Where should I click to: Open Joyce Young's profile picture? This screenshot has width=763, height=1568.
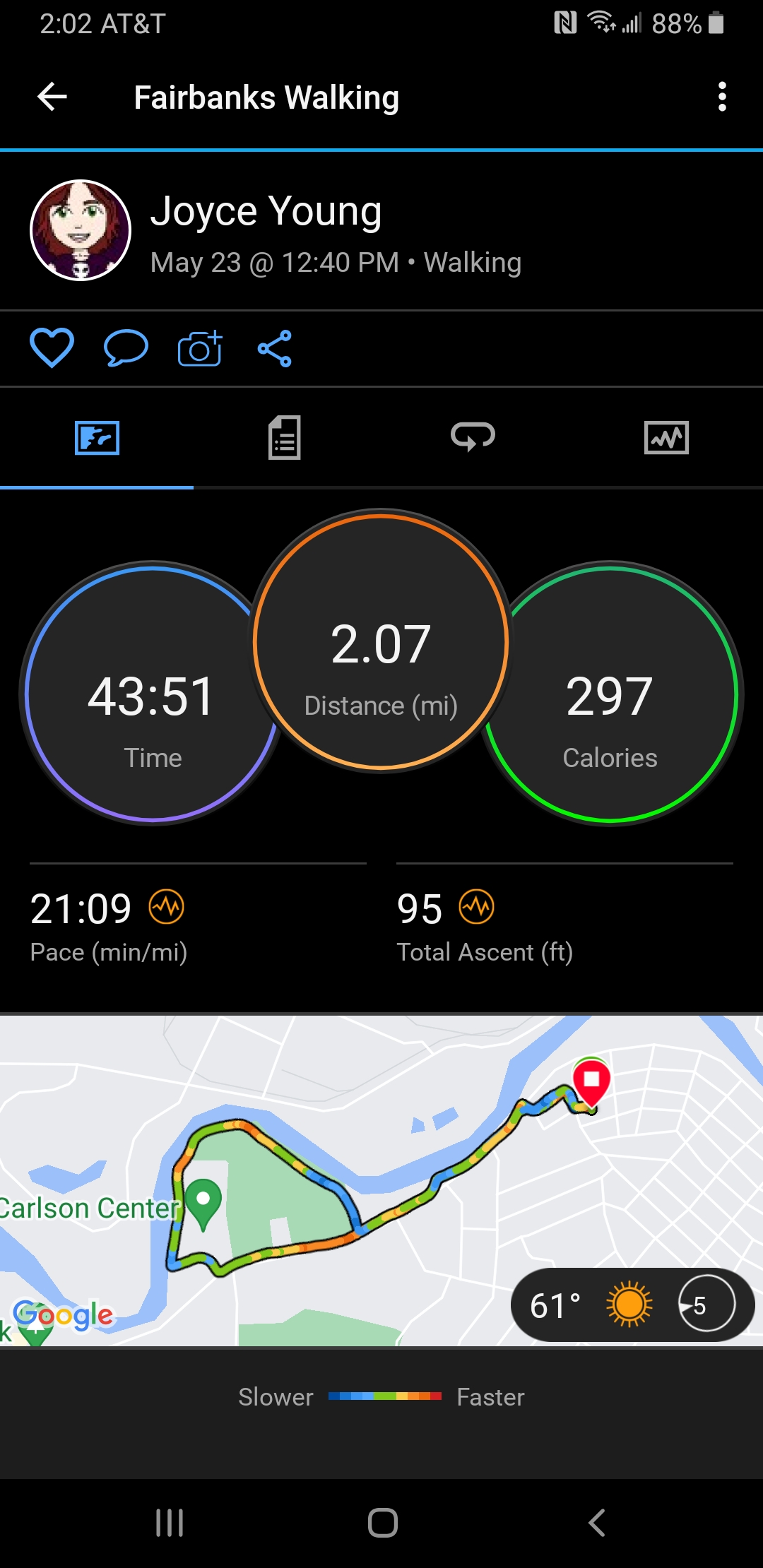tap(81, 230)
